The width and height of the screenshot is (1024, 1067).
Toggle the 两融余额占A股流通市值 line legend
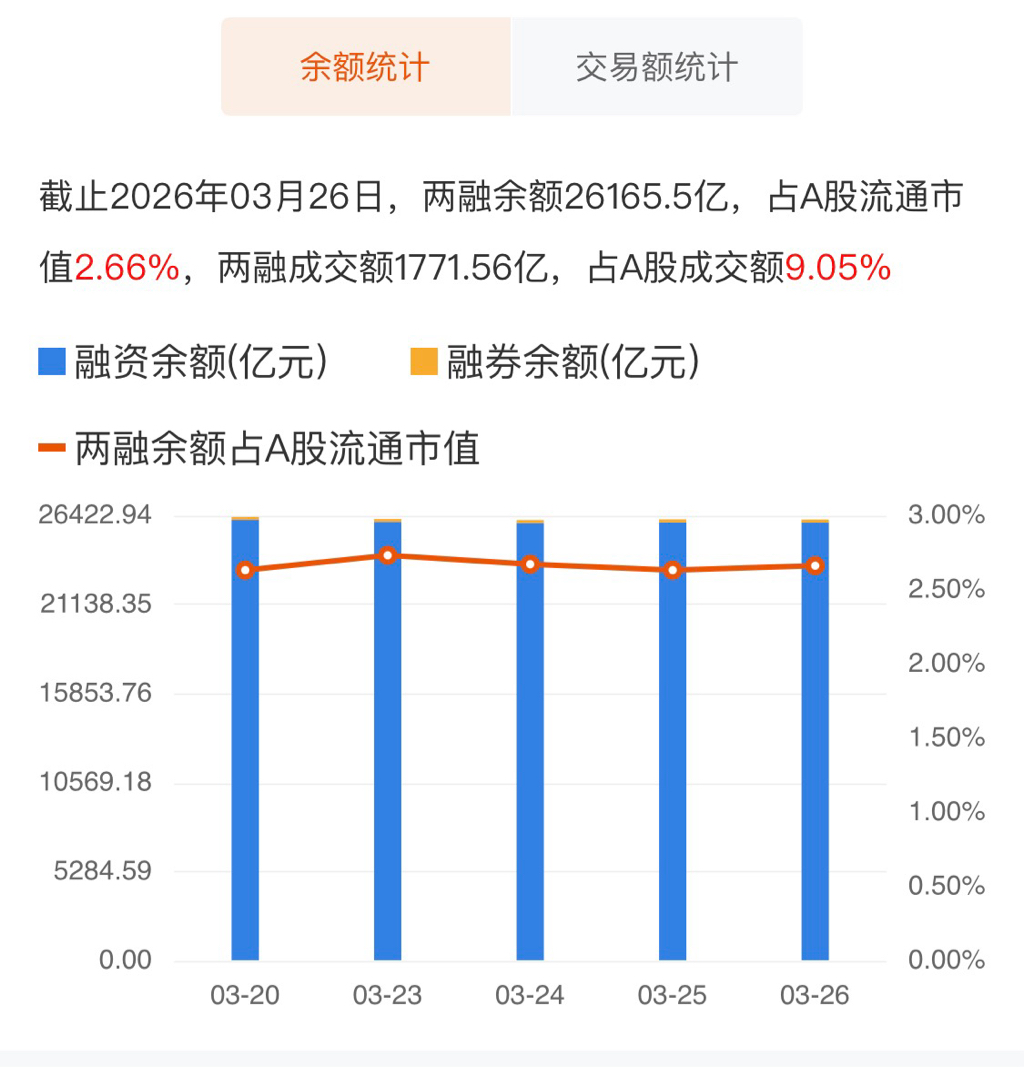click(260, 448)
